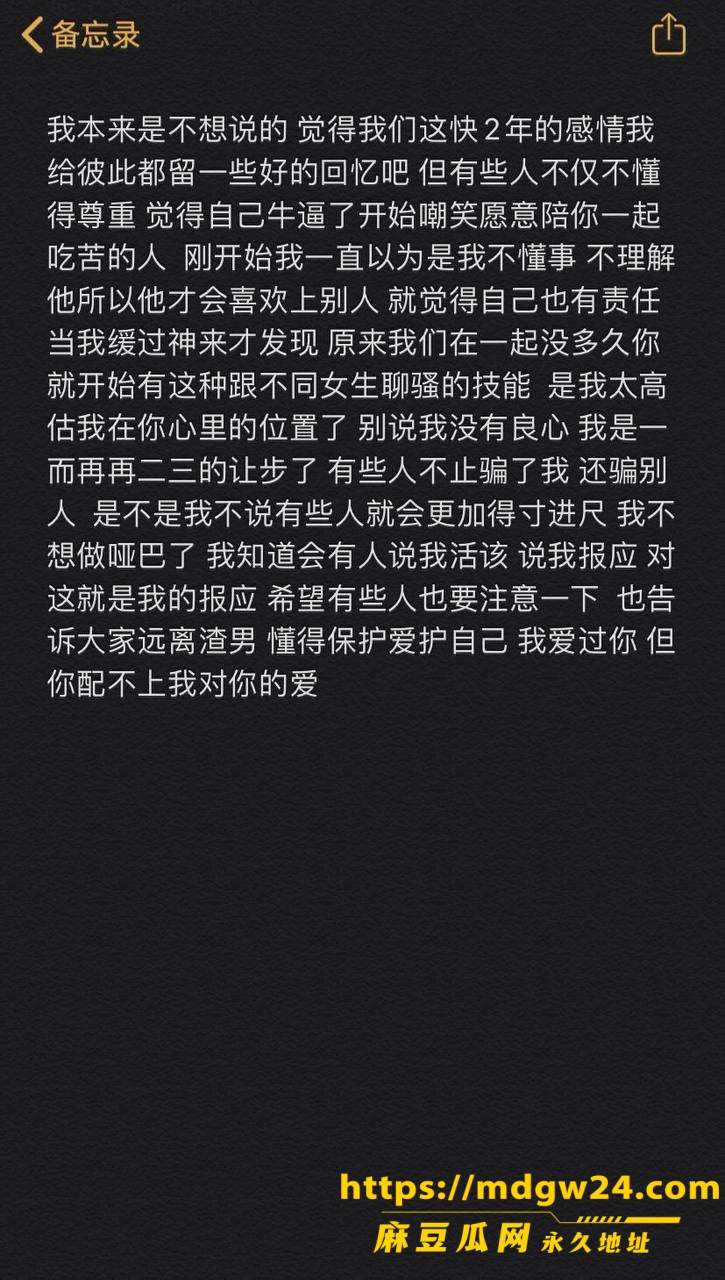Go back to the 备忘录 notes list

(x=81, y=35)
